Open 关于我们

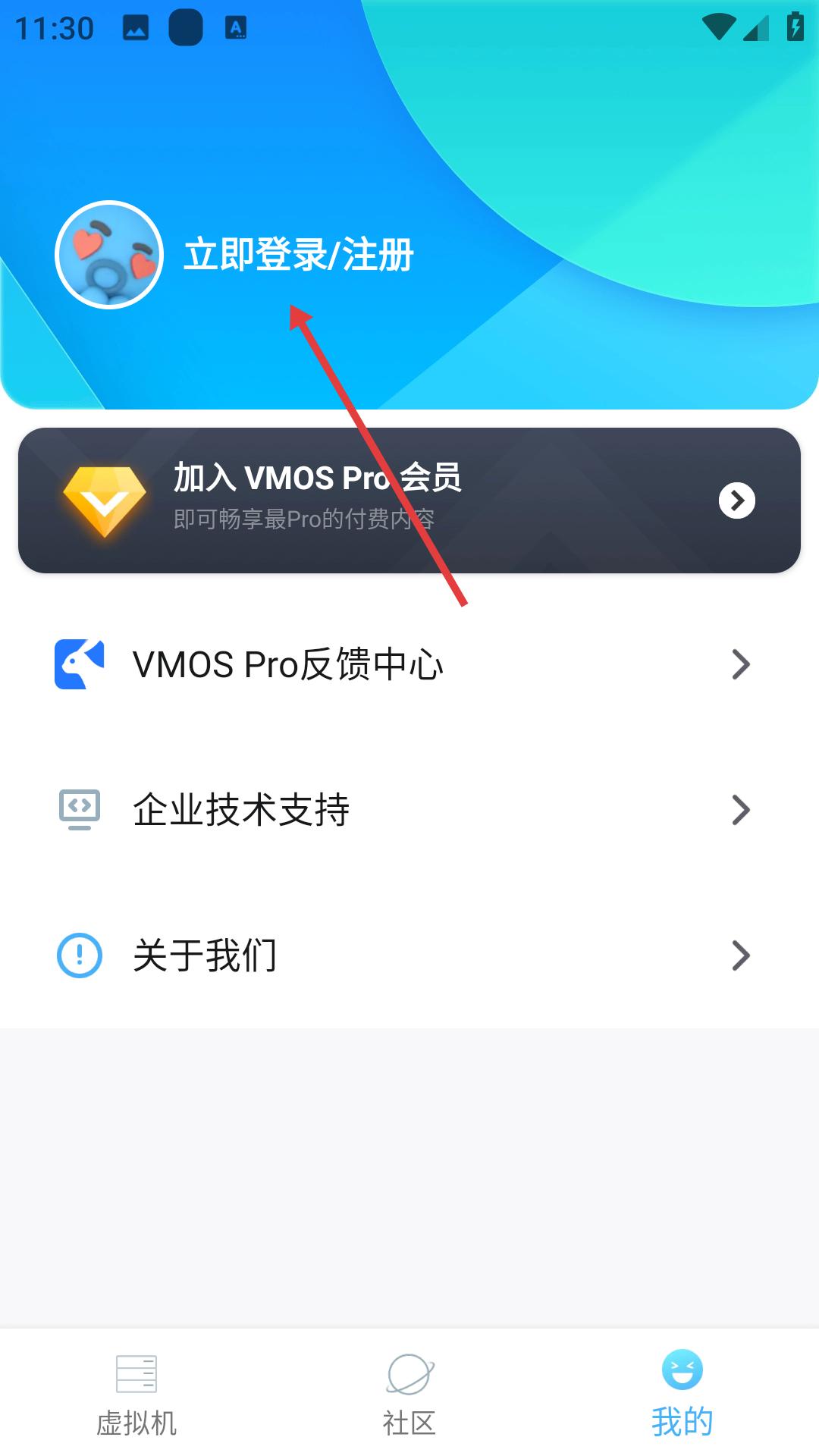(409, 955)
